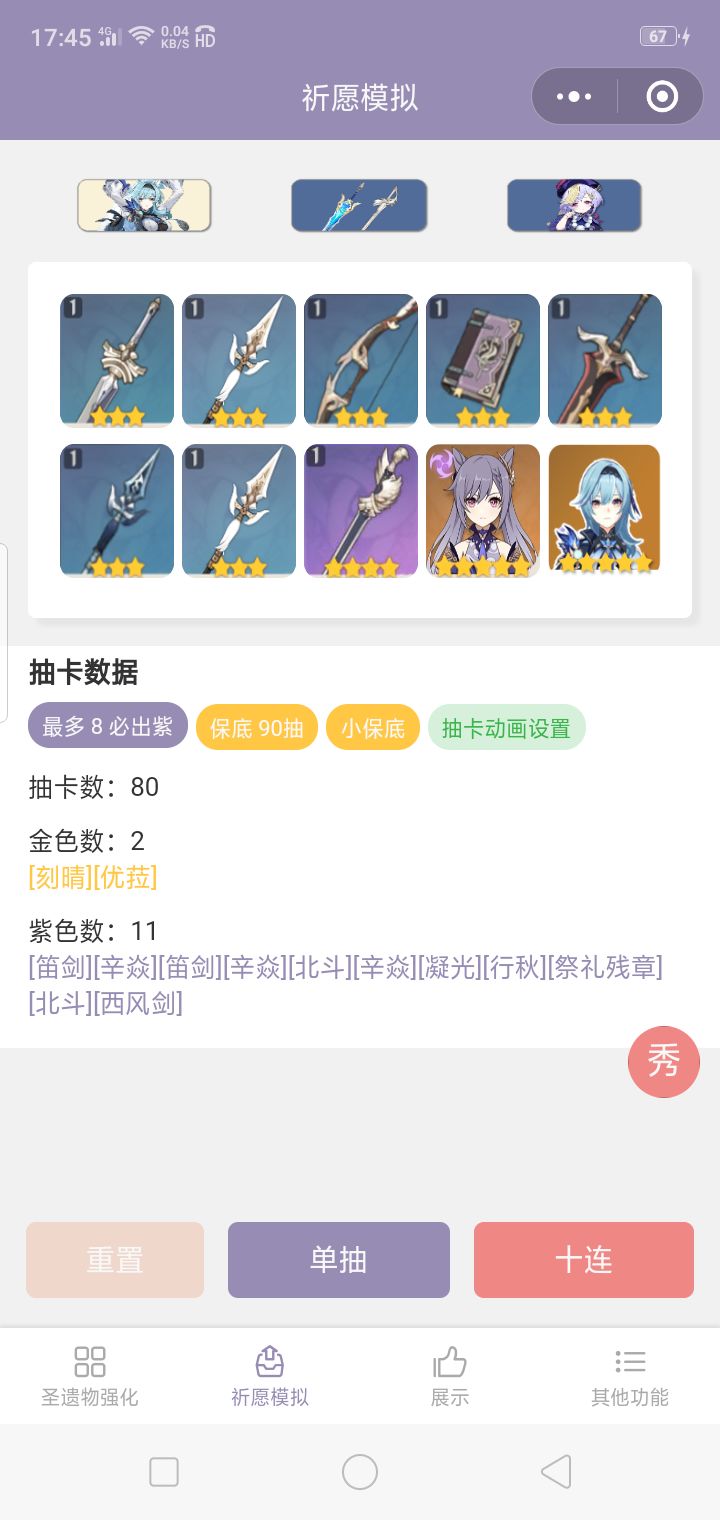Select the Qiqi banner
This screenshot has width=720, height=1520.
[575, 205]
